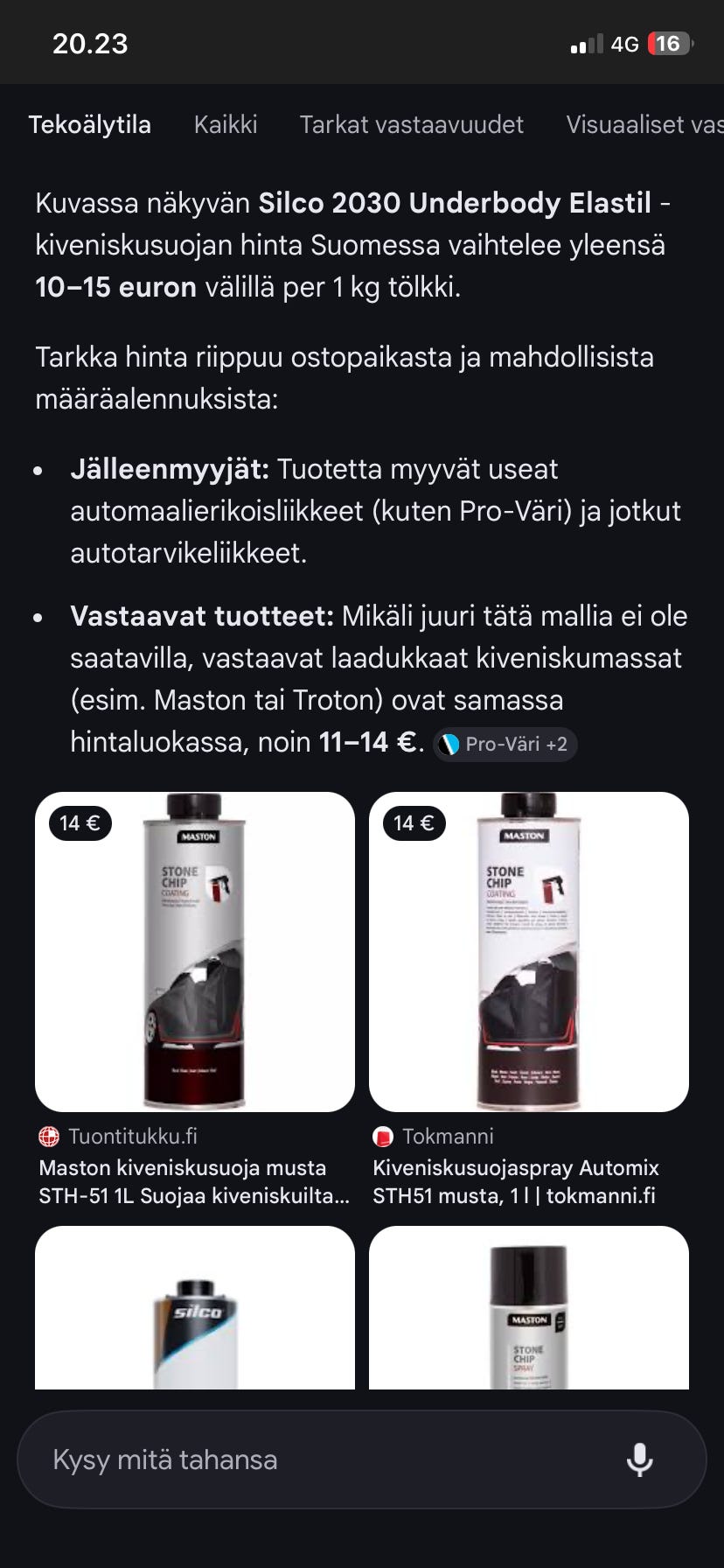Open Tarkat vastaavuudet filter
724x1568 pixels.
pos(411,124)
